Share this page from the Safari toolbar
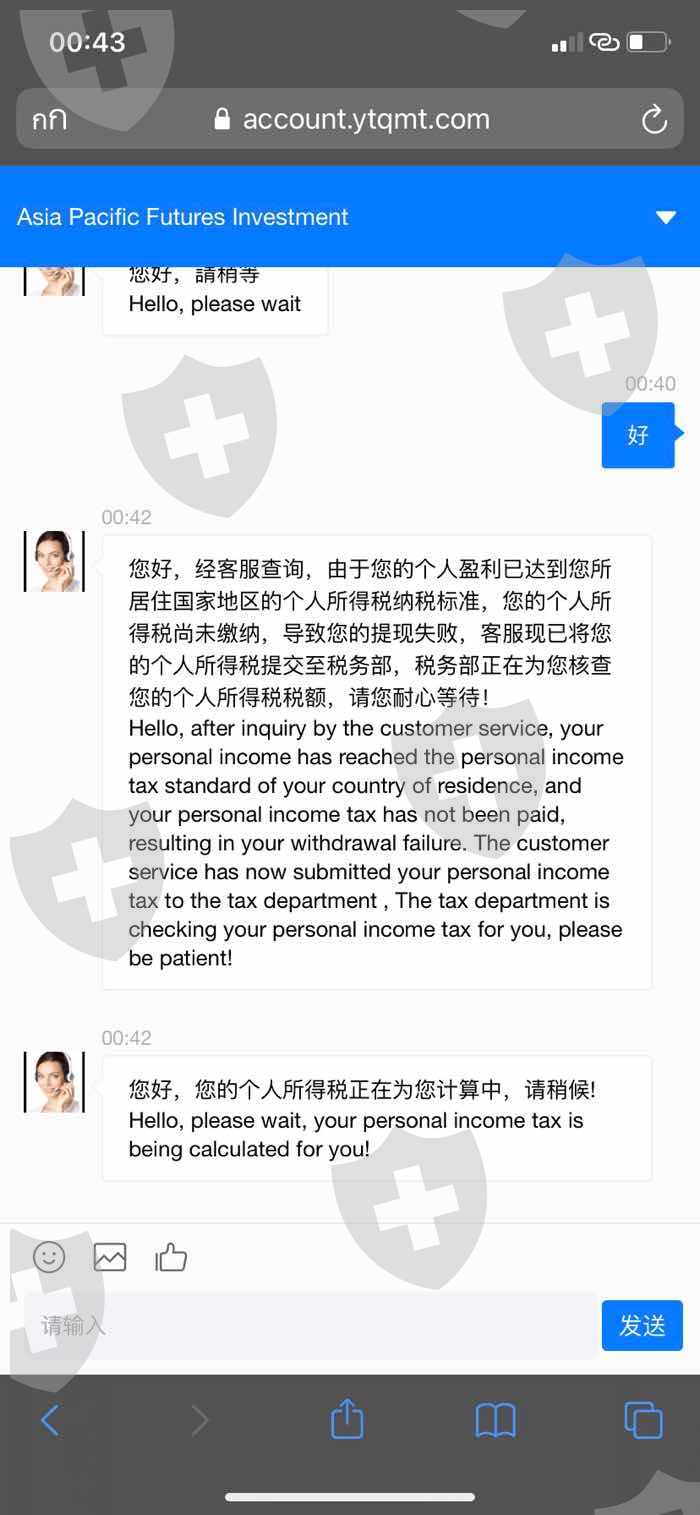The height and width of the screenshot is (1515, 700). pyautogui.click(x=347, y=1418)
